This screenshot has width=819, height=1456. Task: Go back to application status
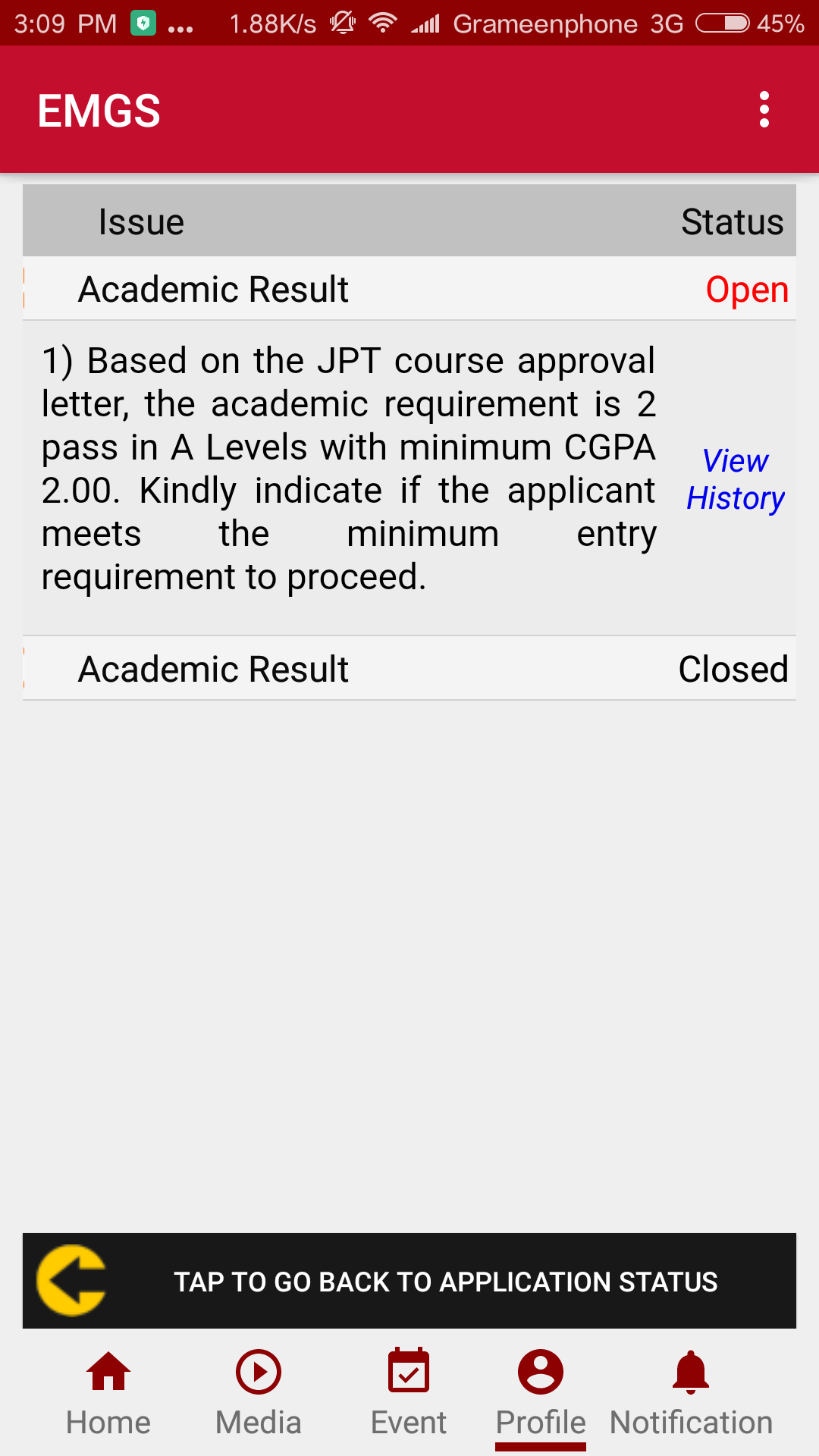[x=409, y=1281]
